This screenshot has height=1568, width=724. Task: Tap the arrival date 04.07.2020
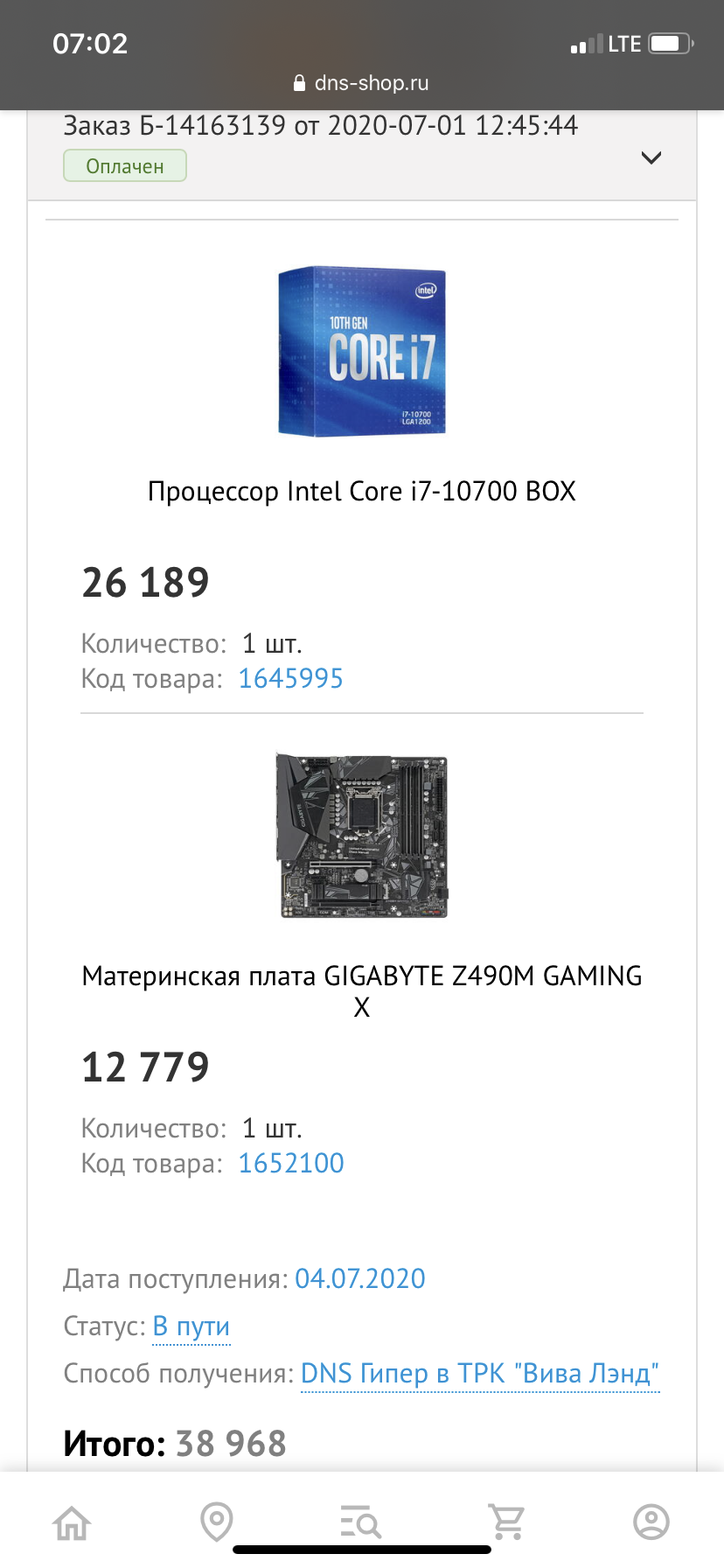(359, 1279)
